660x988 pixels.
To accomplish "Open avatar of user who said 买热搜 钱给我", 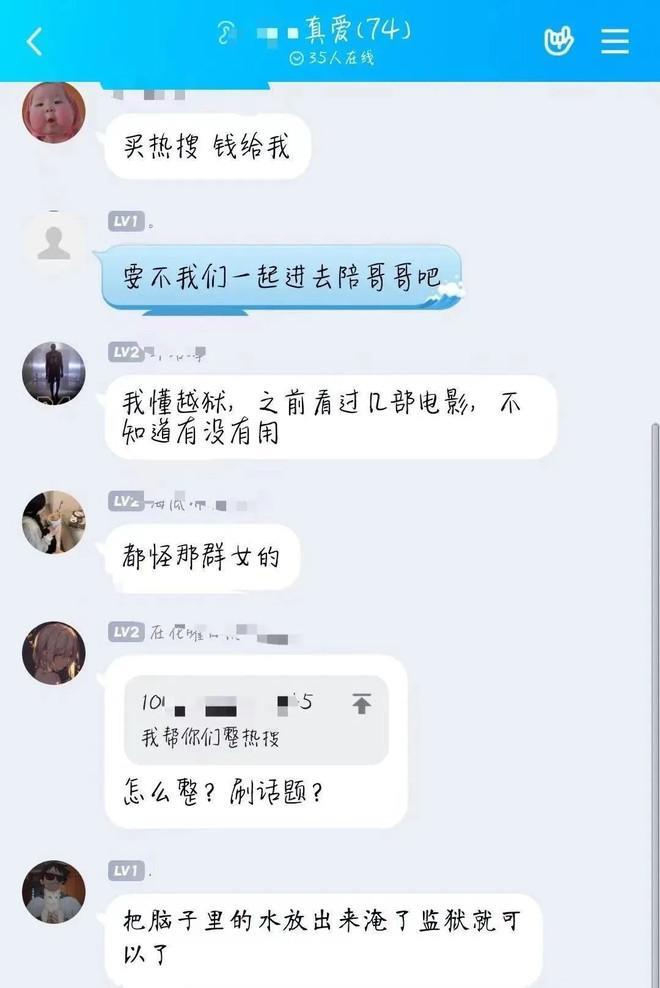I will (53, 112).
